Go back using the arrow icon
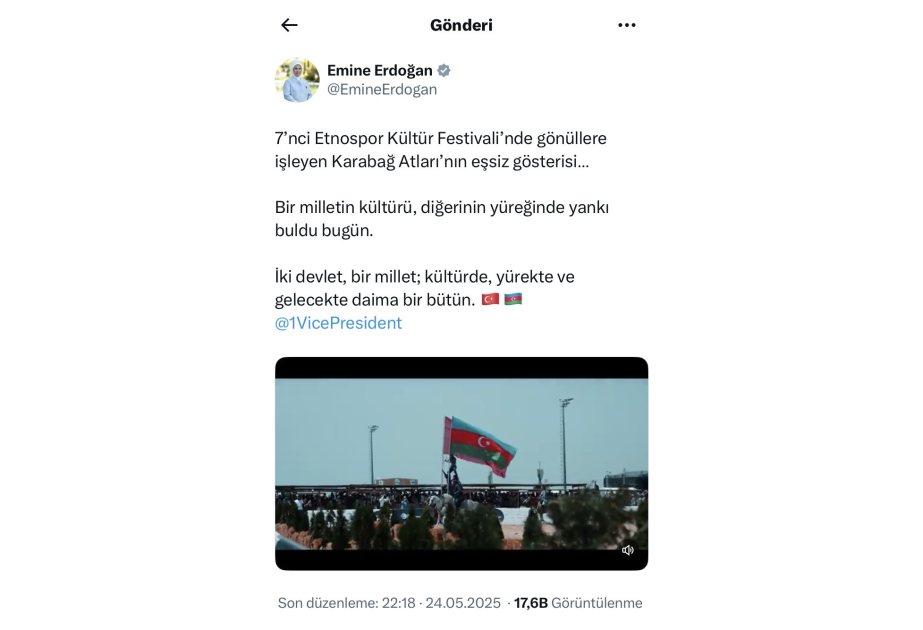 coord(289,25)
